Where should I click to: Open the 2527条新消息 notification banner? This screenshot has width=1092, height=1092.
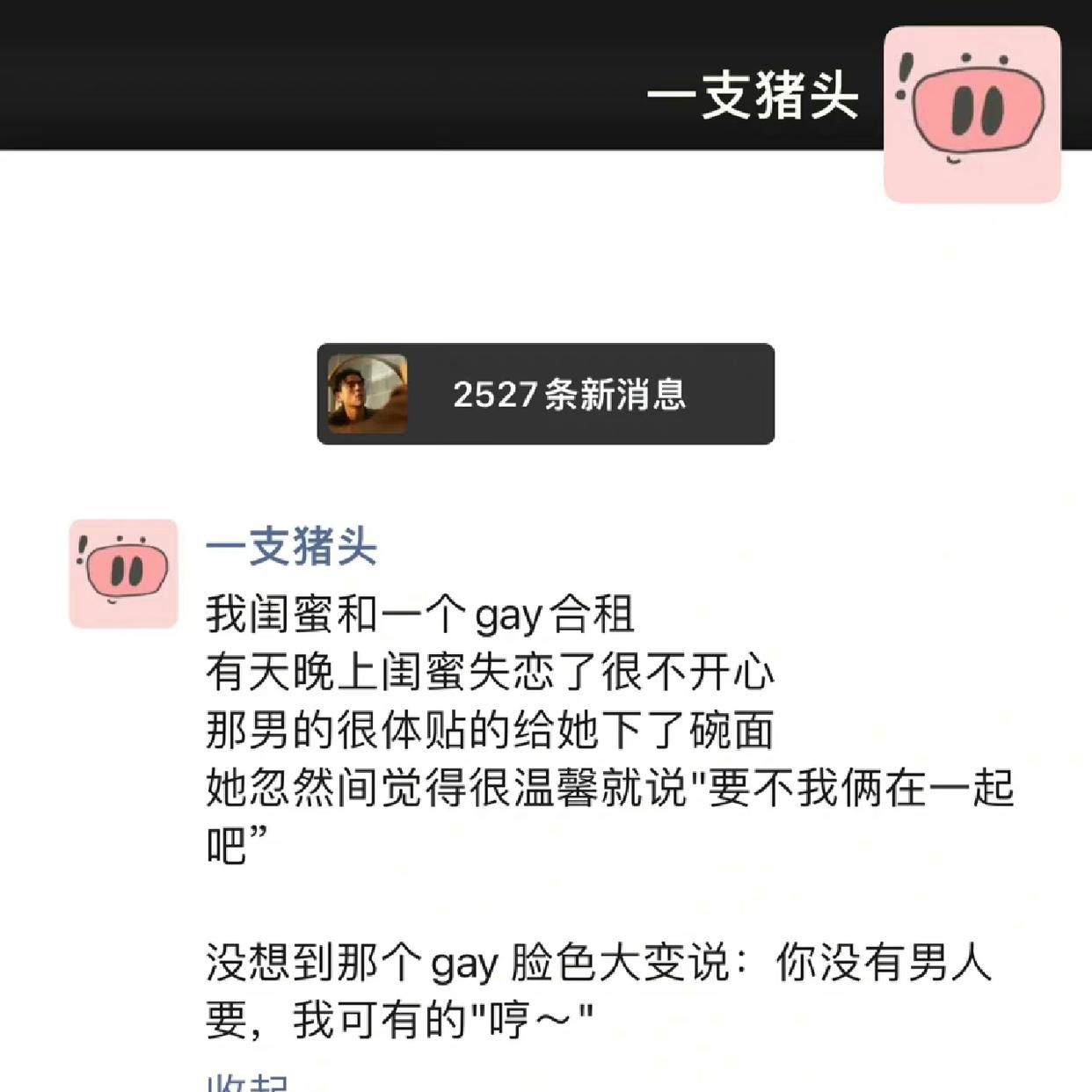545,394
